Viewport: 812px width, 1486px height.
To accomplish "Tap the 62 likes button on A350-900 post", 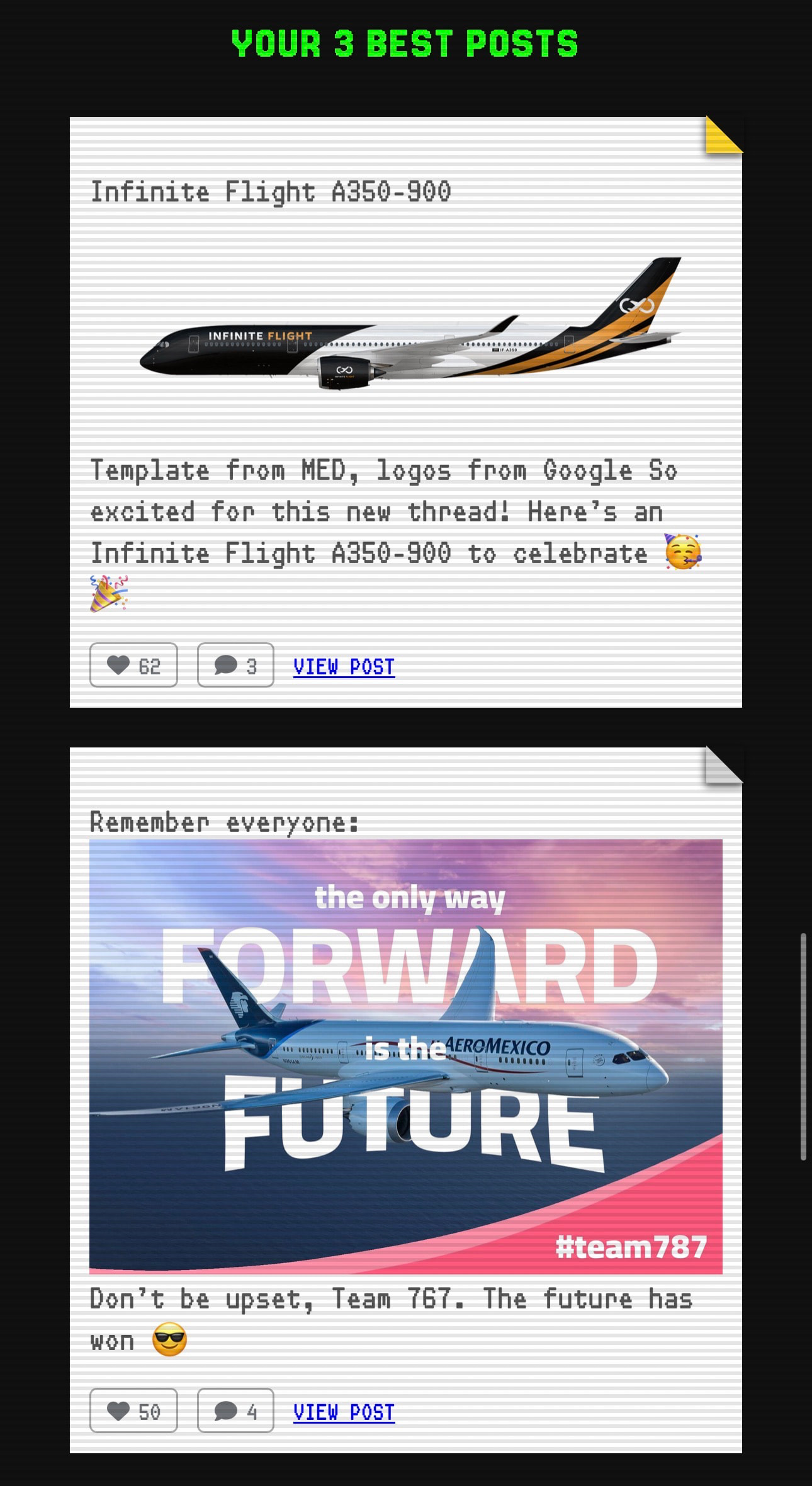I will 133,665.
